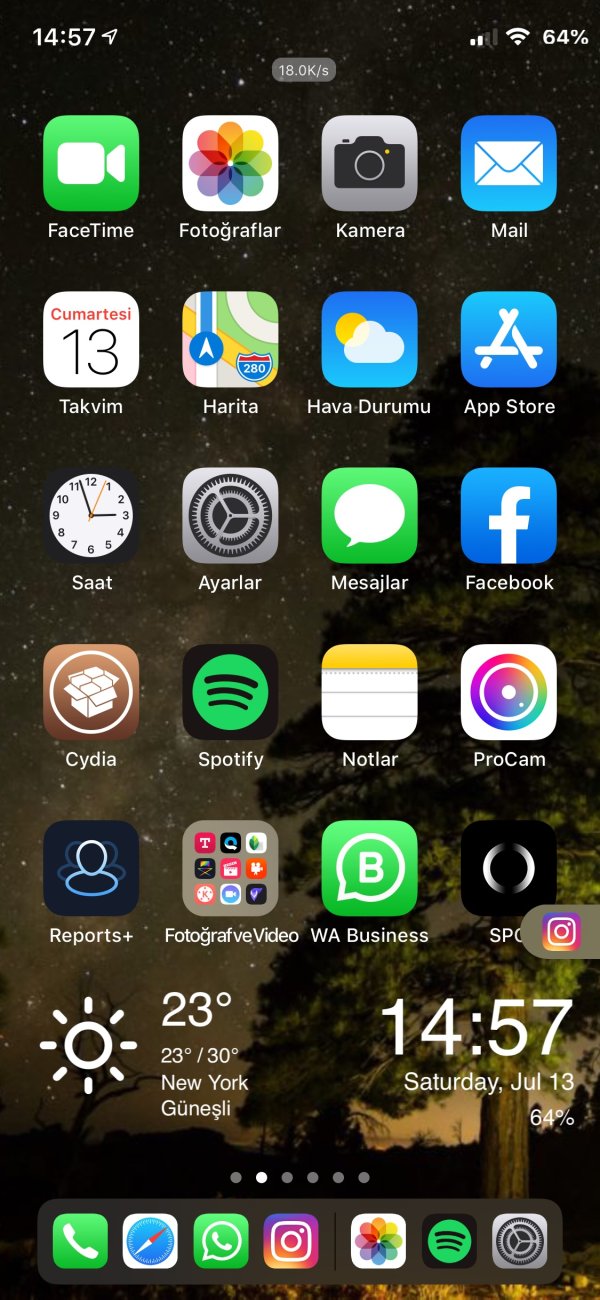Open the Kamera app
600x1300 pixels.
point(369,163)
